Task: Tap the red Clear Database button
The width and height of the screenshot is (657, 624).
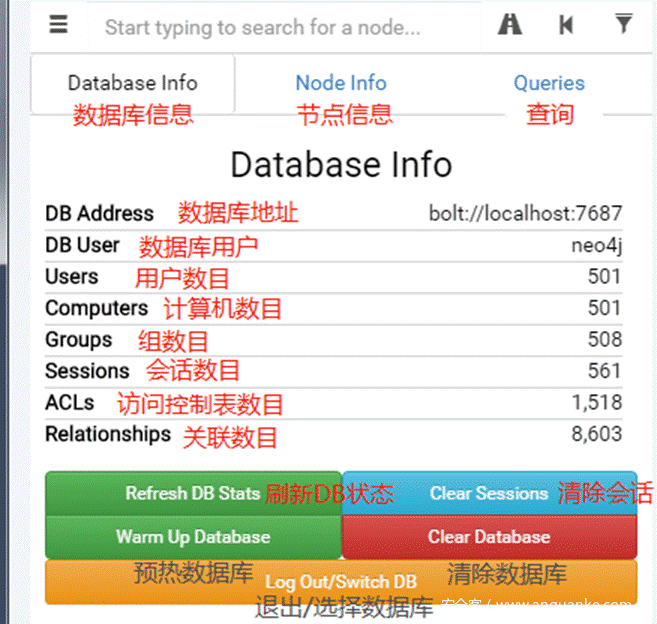Action: pyautogui.click(x=489, y=537)
